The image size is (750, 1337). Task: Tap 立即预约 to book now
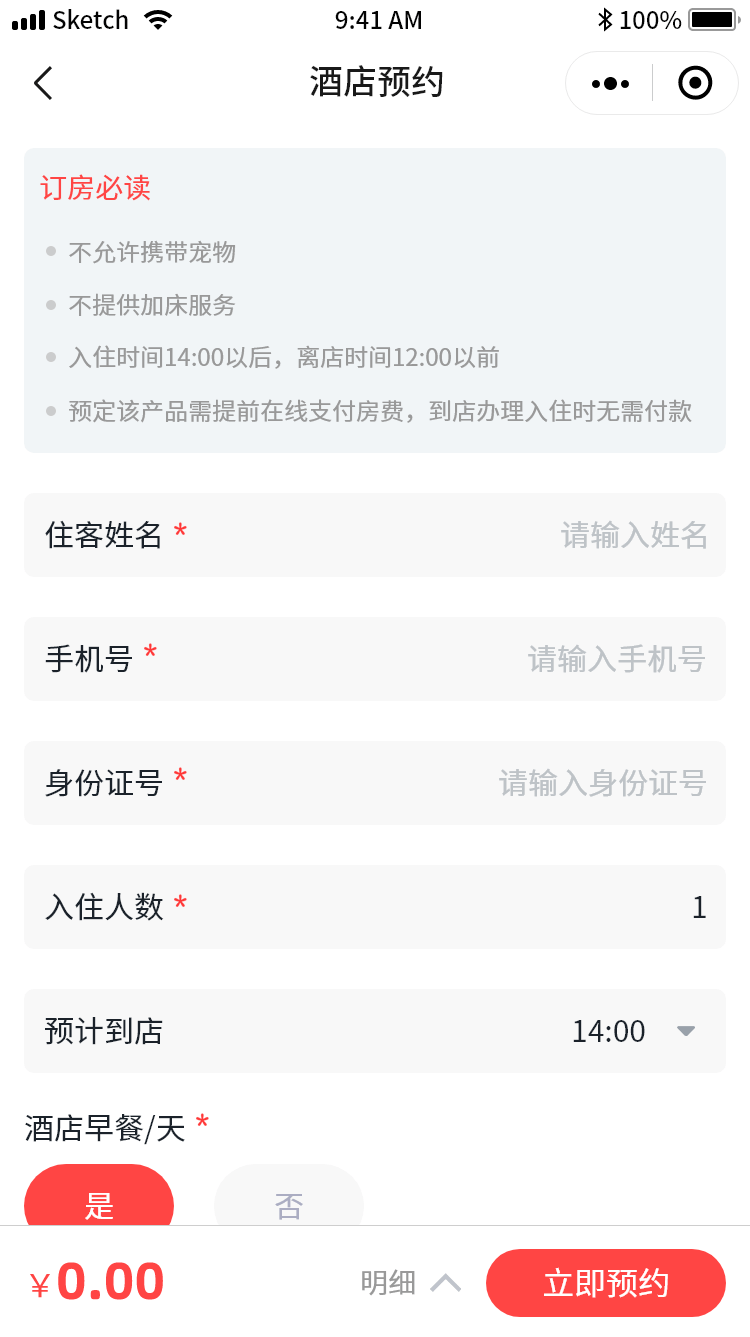605,1283
